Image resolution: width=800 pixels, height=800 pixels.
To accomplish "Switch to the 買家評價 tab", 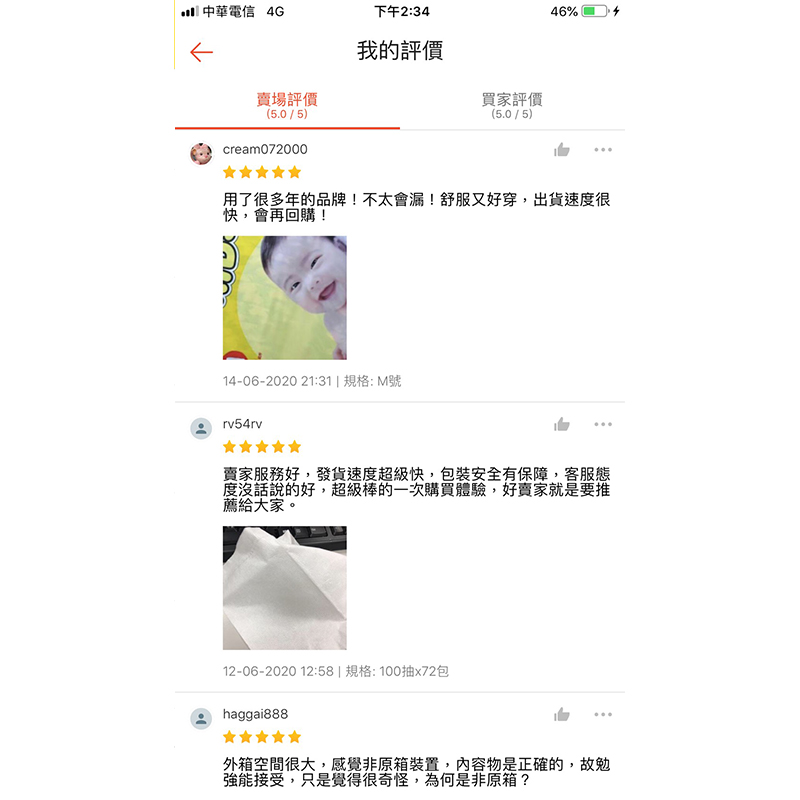I will pyautogui.click(x=512, y=105).
